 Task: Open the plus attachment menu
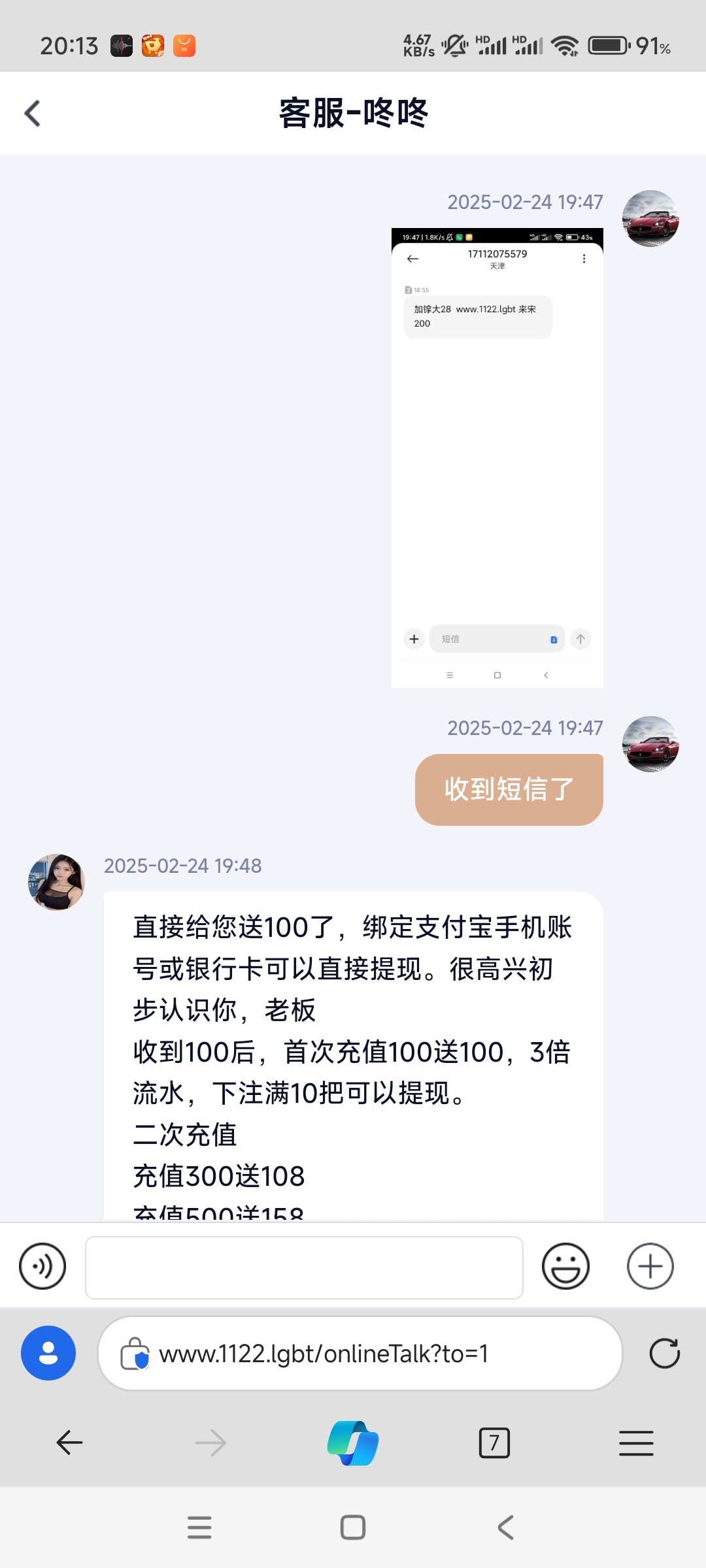[650, 1266]
